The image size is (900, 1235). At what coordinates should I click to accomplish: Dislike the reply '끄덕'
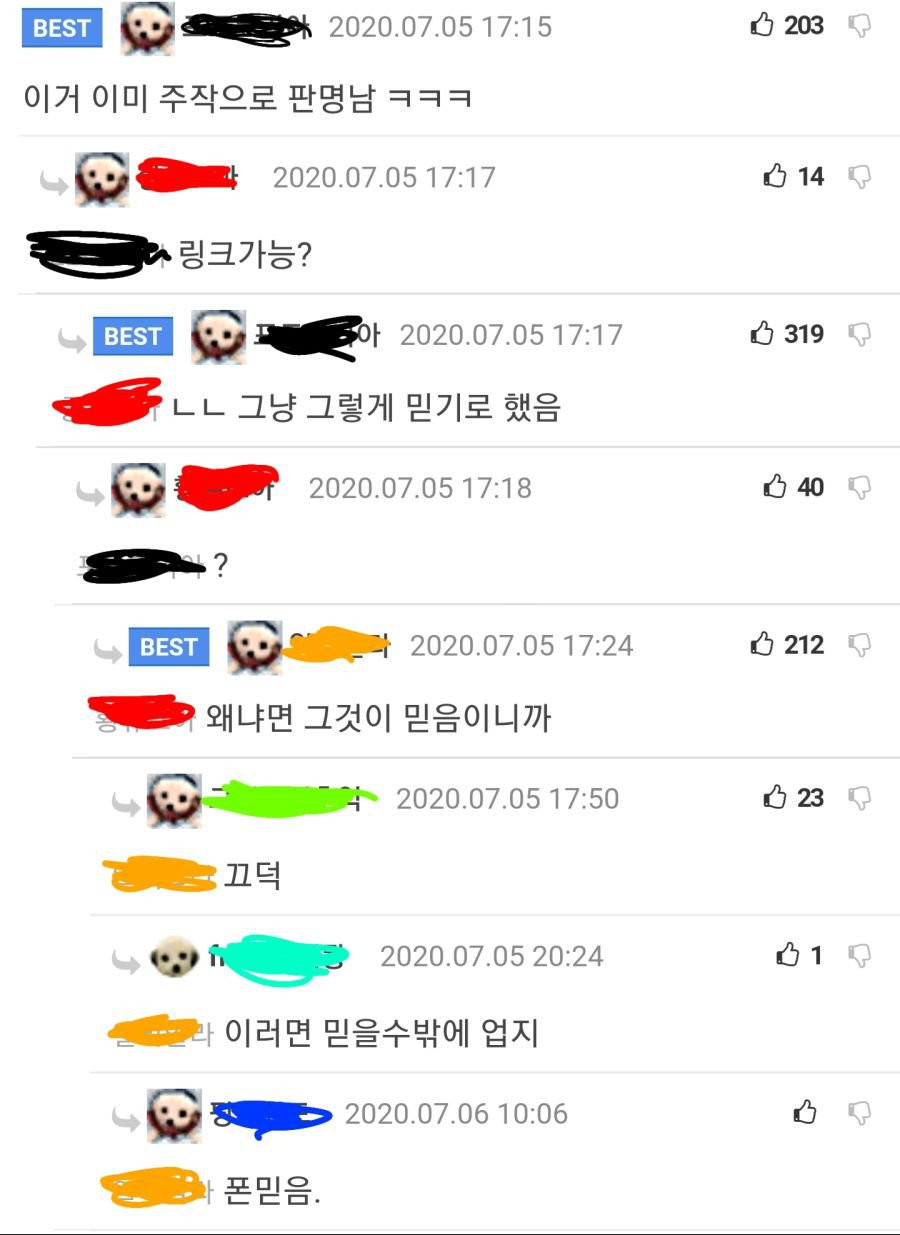(859, 798)
